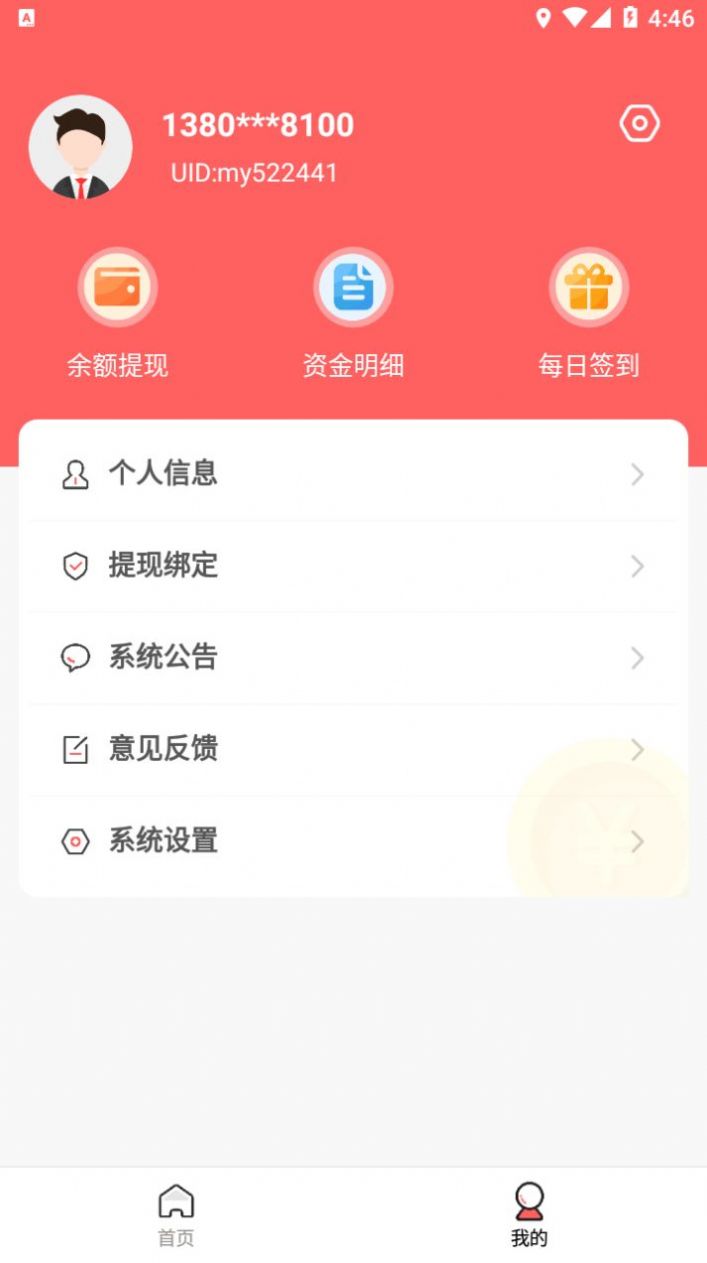This screenshot has height=1263, width=707.
Task: Go to 提现绑定 withdrawal binding
Action: point(353,566)
